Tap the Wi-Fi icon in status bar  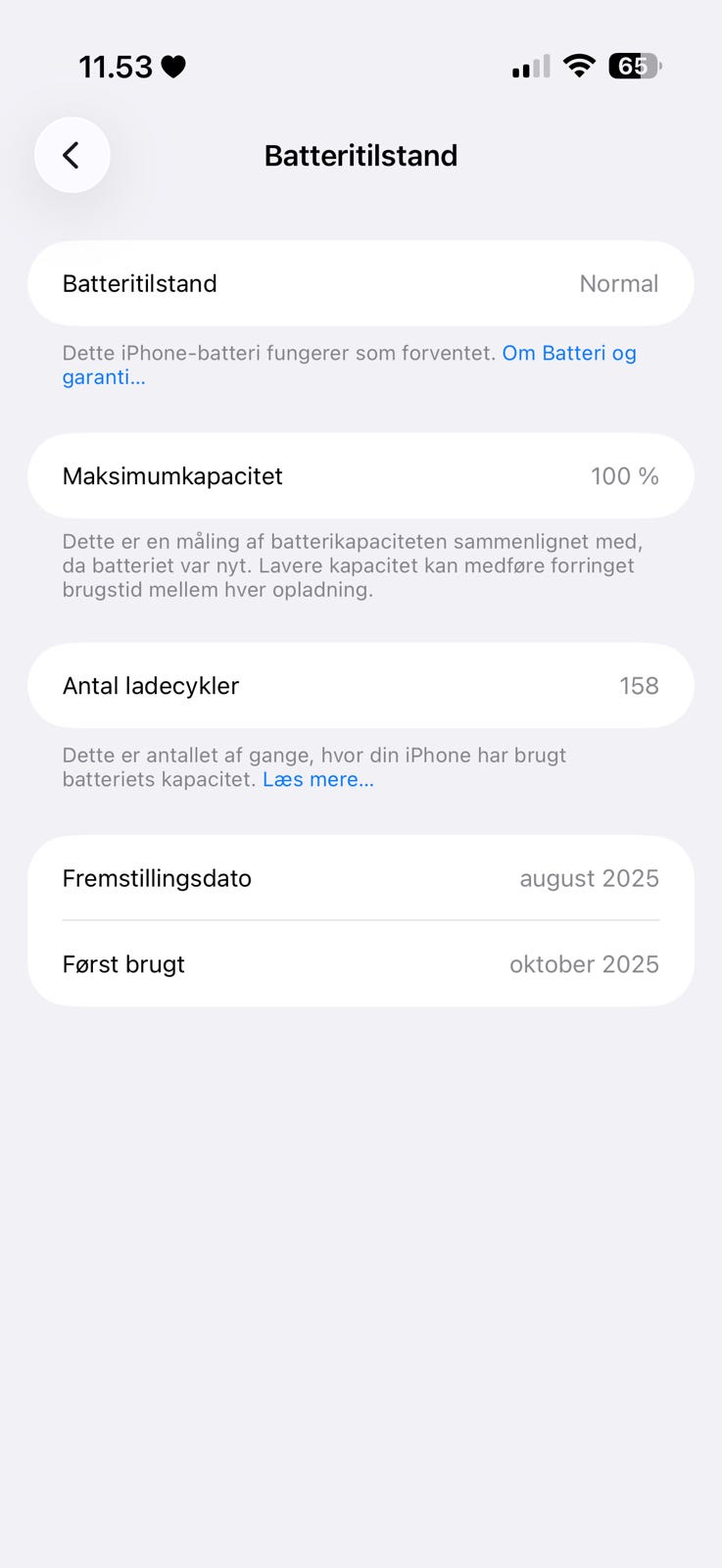[x=578, y=66]
